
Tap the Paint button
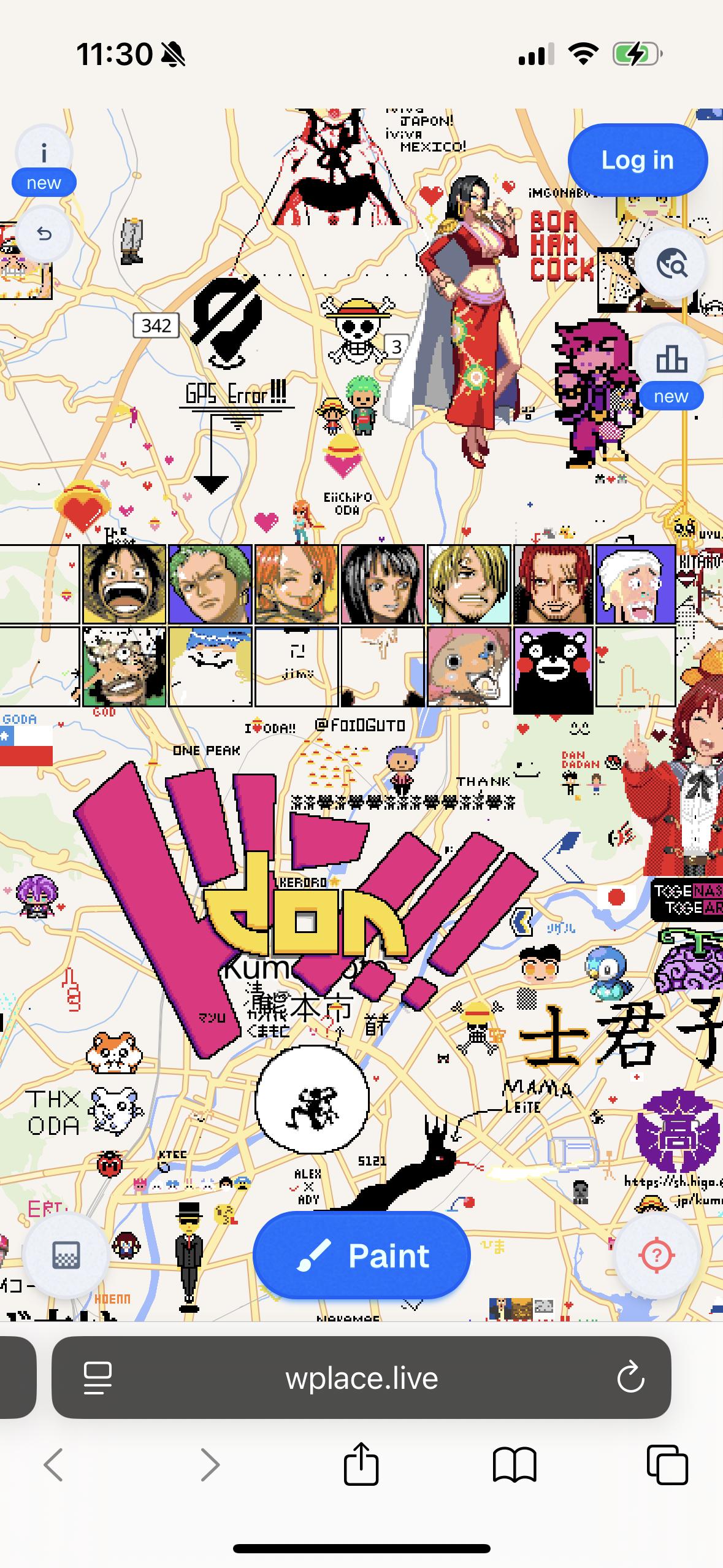pos(362,1255)
